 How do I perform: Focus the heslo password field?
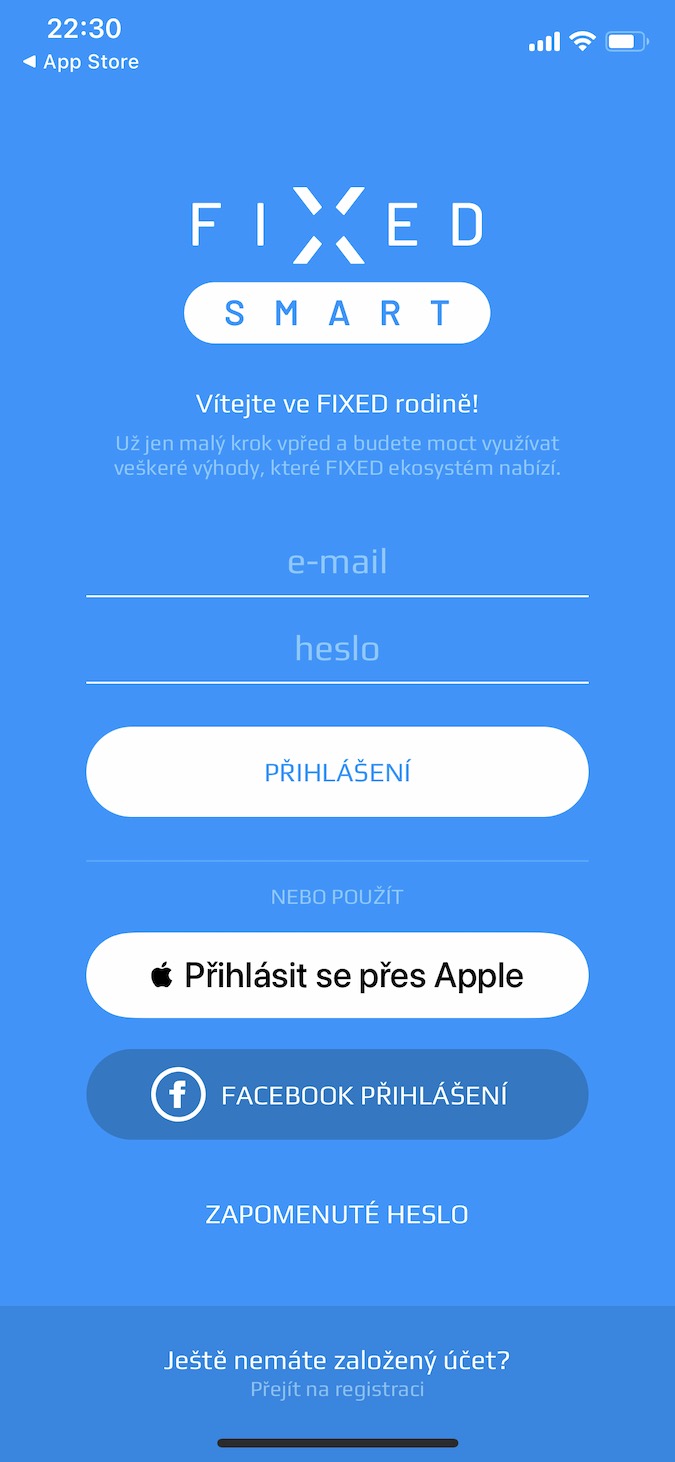coord(337,649)
